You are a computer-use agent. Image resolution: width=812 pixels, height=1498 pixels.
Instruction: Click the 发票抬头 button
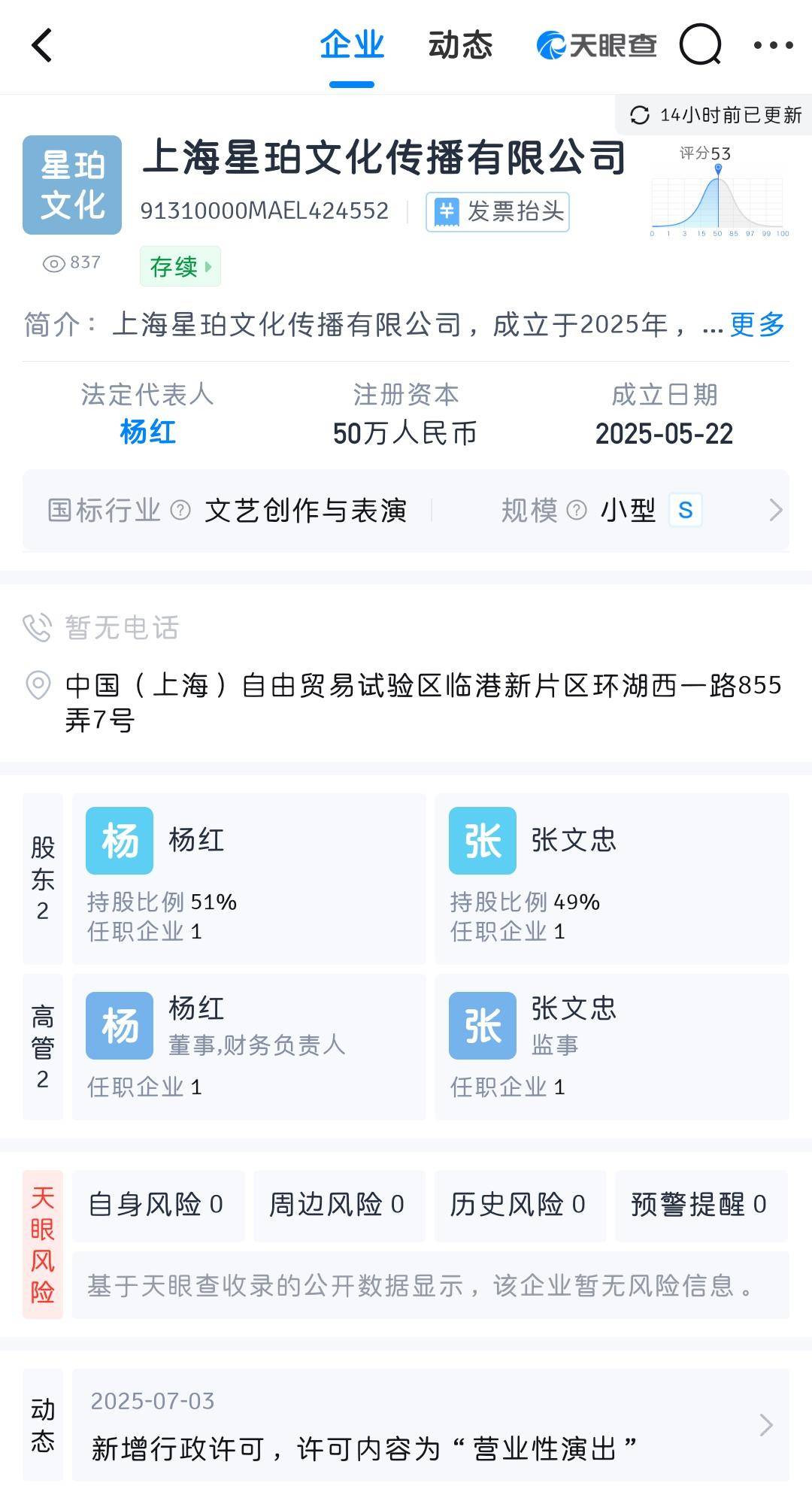click(498, 212)
